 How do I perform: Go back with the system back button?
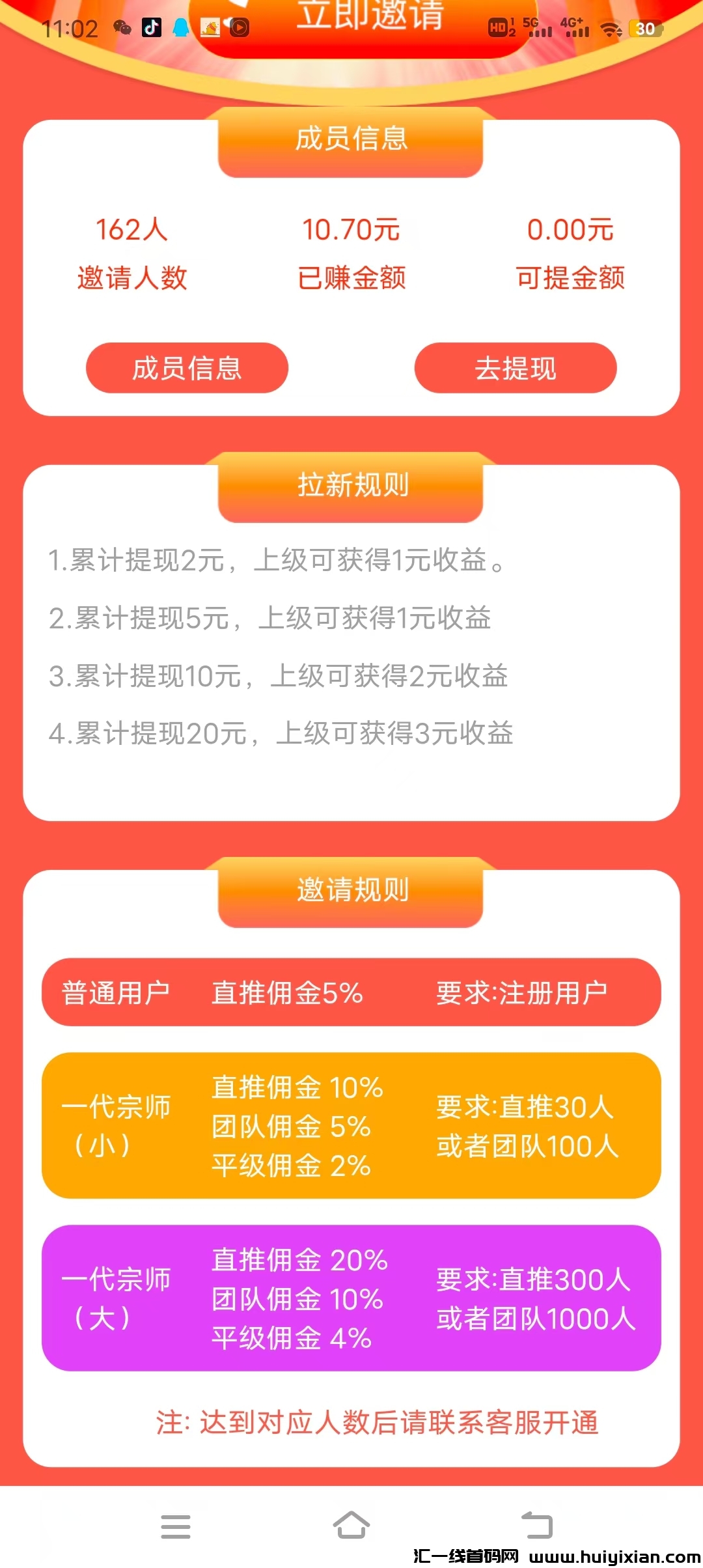(x=538, y=1525)
